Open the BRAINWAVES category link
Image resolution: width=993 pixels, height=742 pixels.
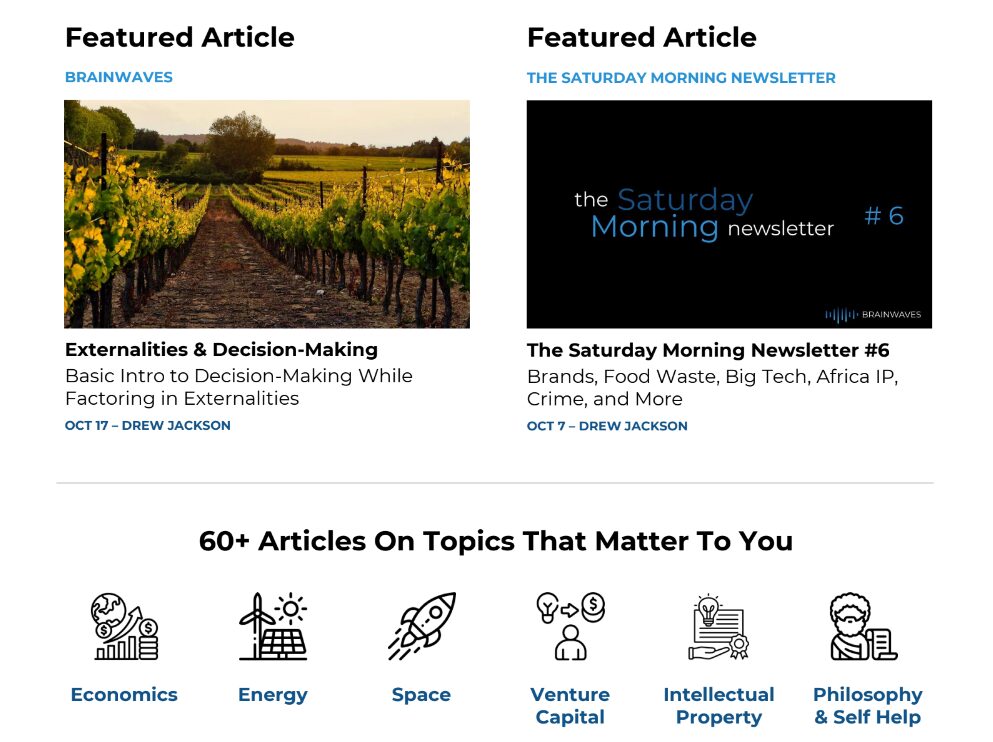coord(119,77)
